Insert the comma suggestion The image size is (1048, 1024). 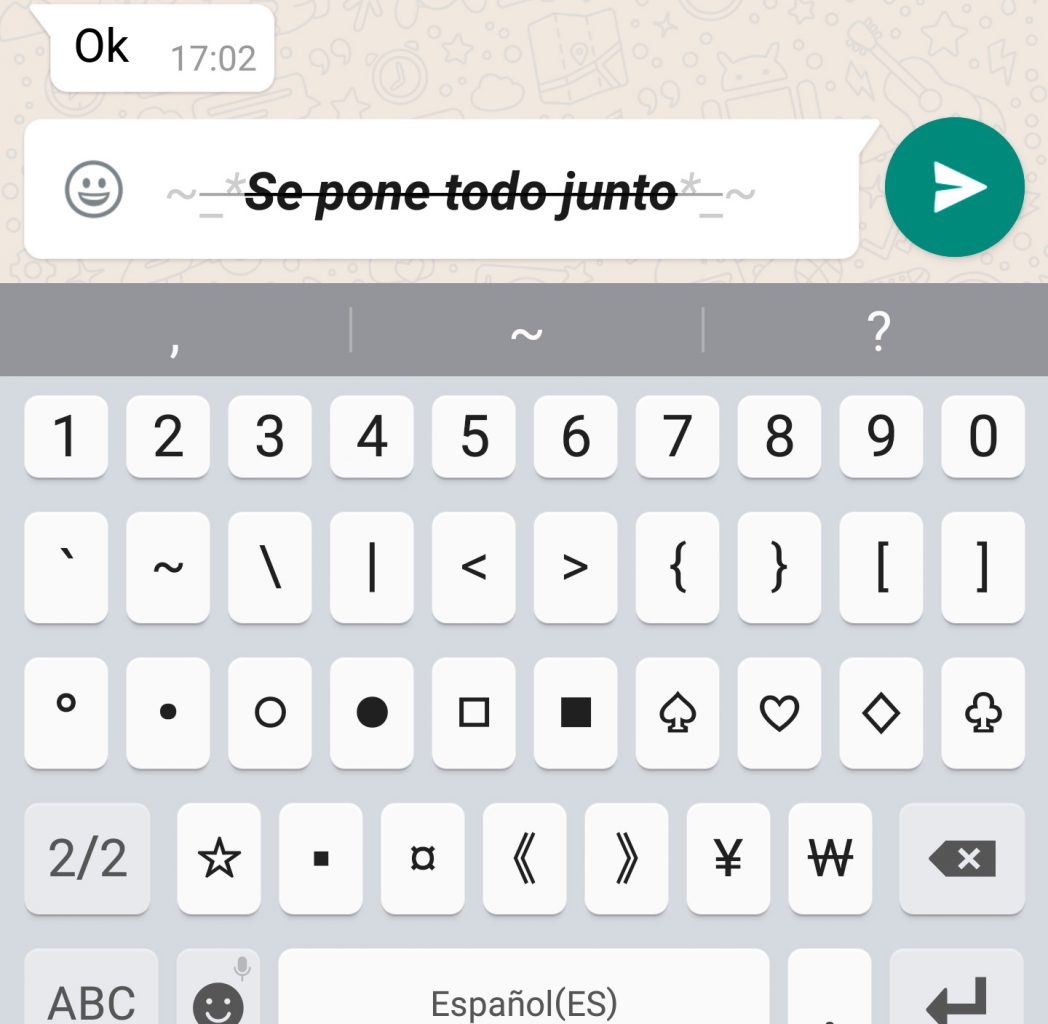click(x=175, y=331)
